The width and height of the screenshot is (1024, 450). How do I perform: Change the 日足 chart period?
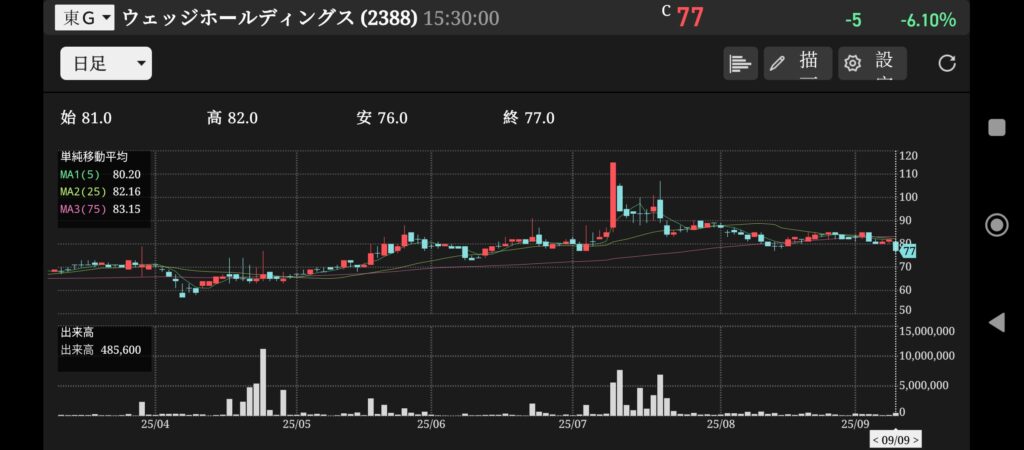(x=106, y=64)
